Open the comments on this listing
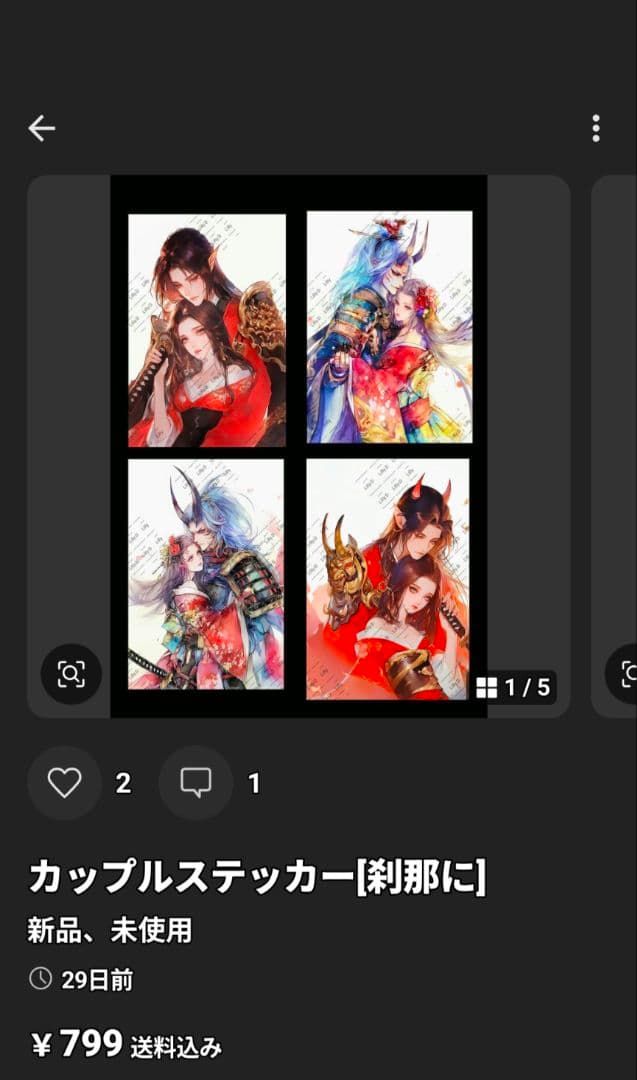 pos(196,783)
